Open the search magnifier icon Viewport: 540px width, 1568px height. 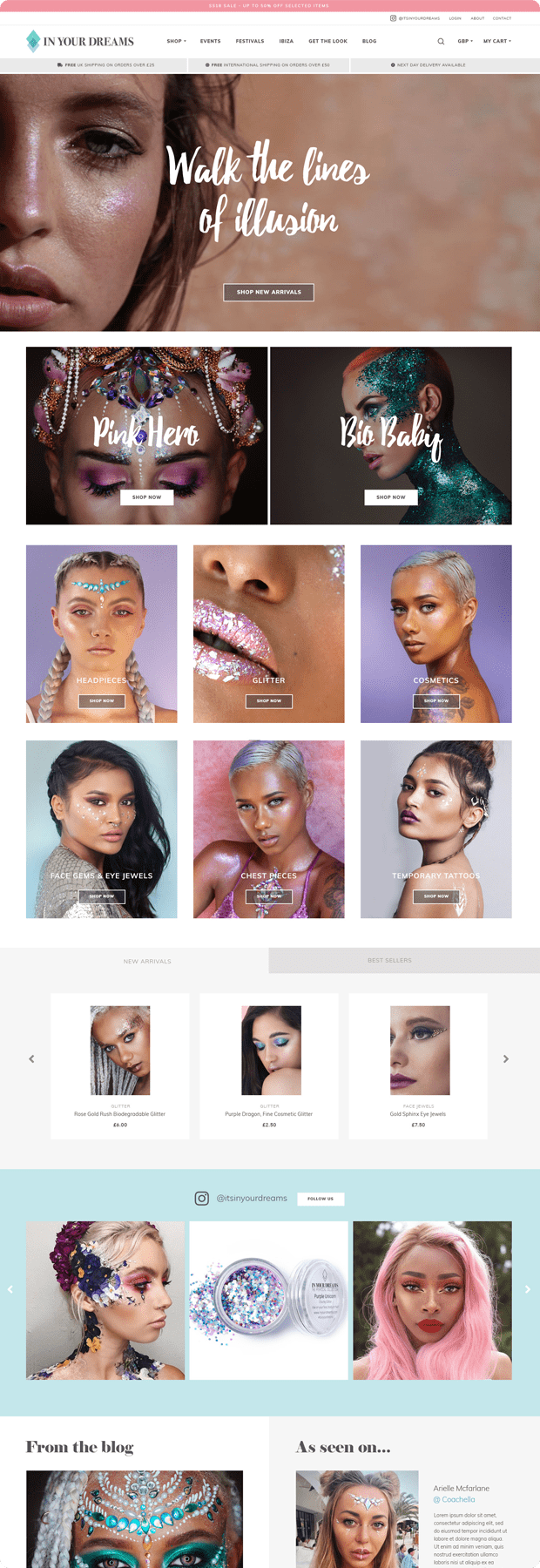(x=441, y=41)
